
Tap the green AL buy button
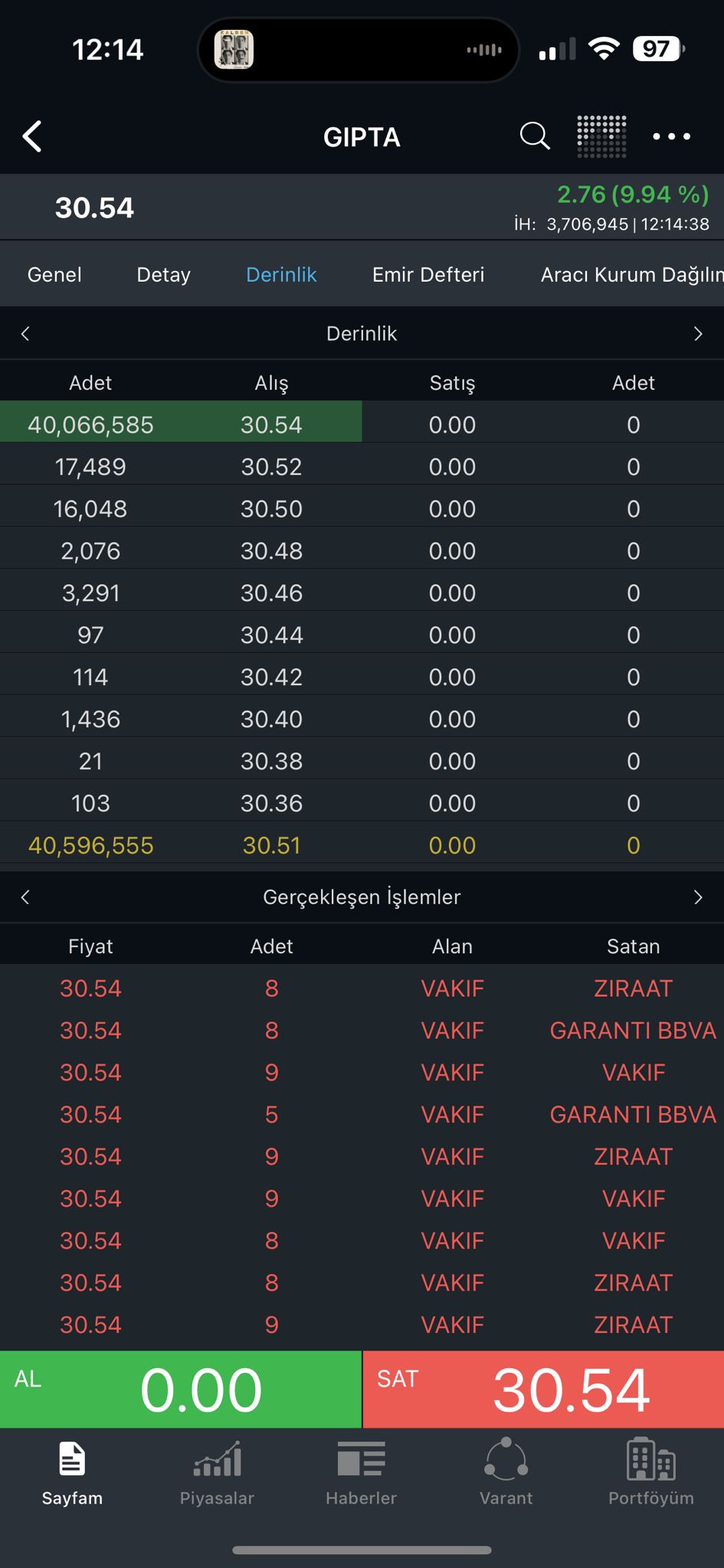point(181,1389)
